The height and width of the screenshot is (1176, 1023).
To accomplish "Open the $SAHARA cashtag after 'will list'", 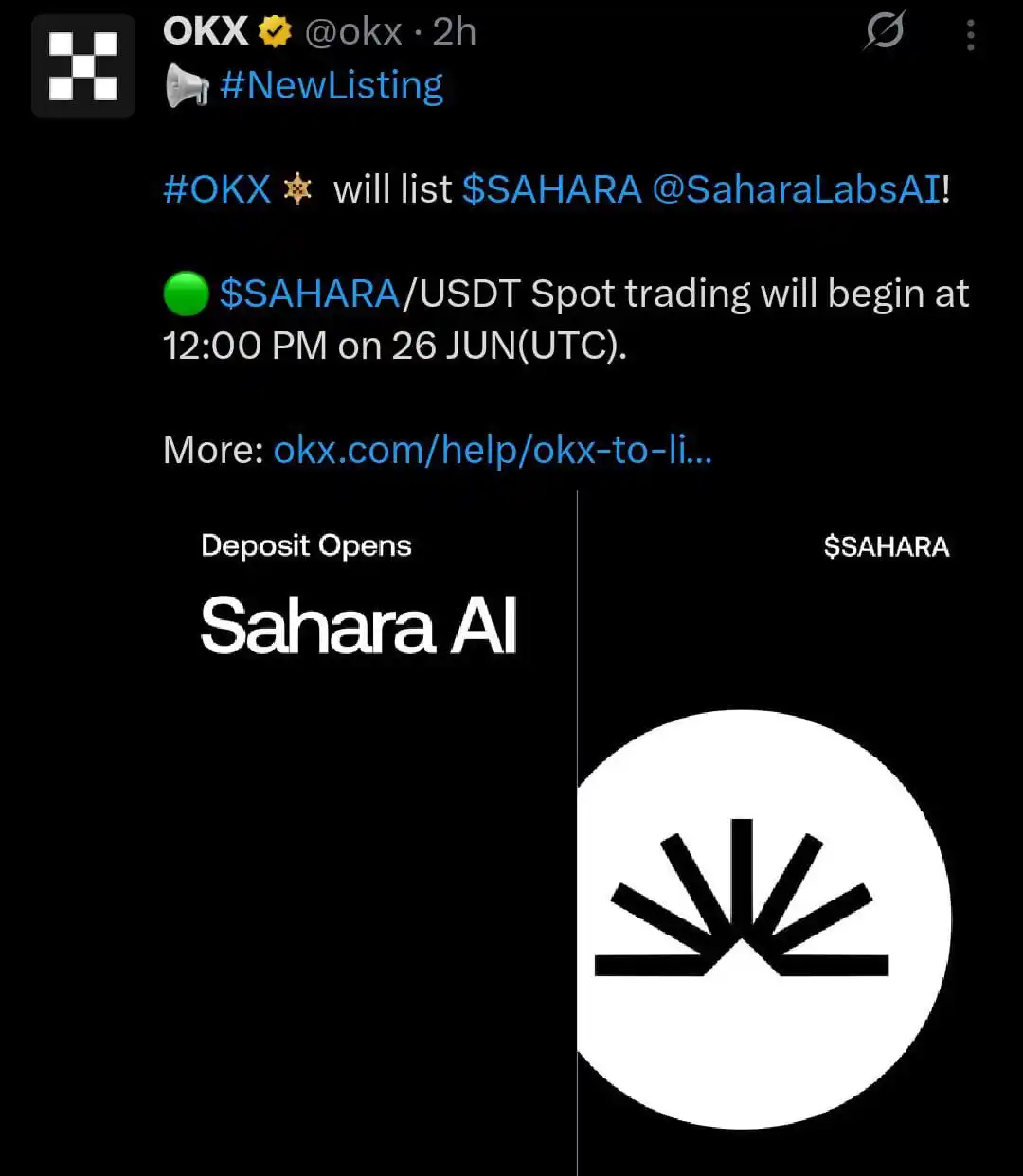I will (x=551, y=189).
